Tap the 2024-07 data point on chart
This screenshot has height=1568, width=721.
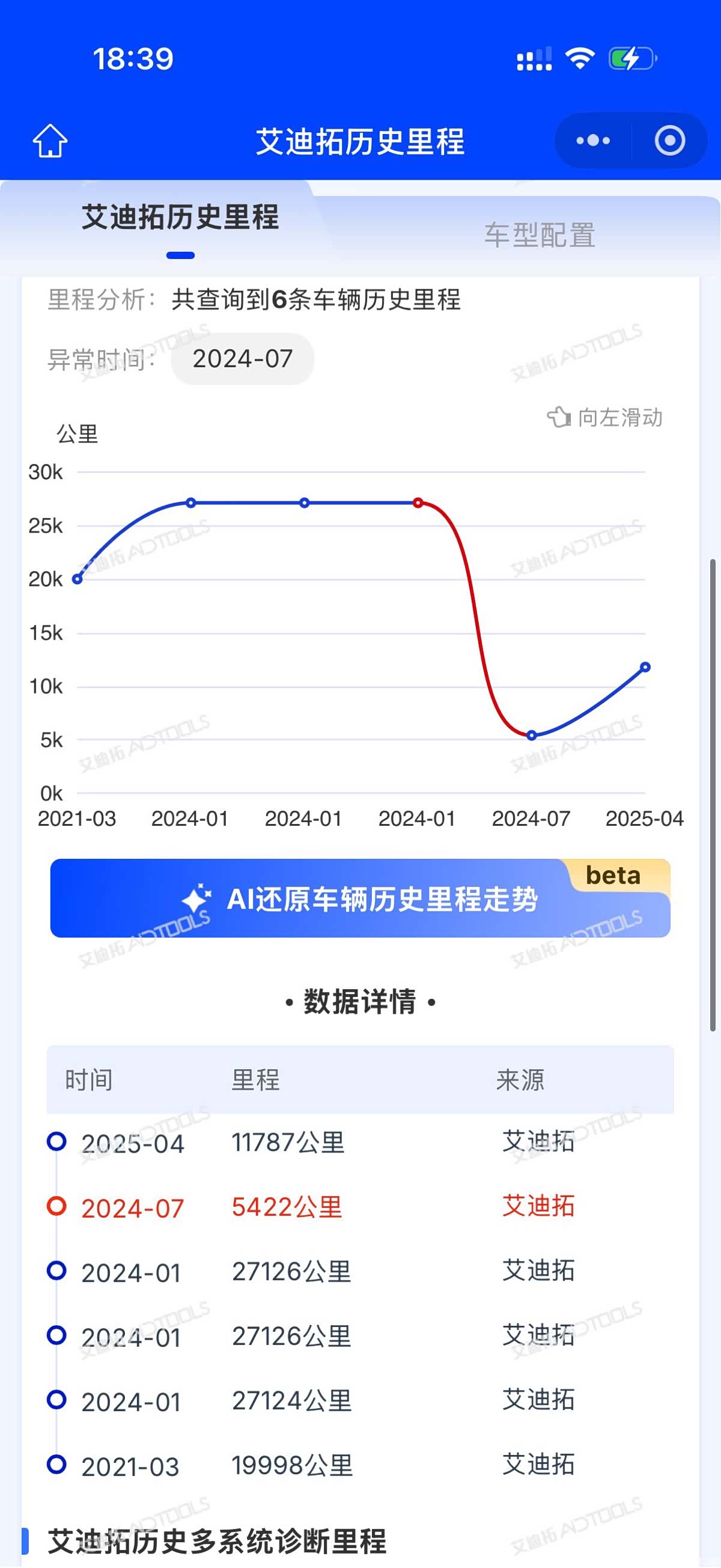click(x=531, y=735)
